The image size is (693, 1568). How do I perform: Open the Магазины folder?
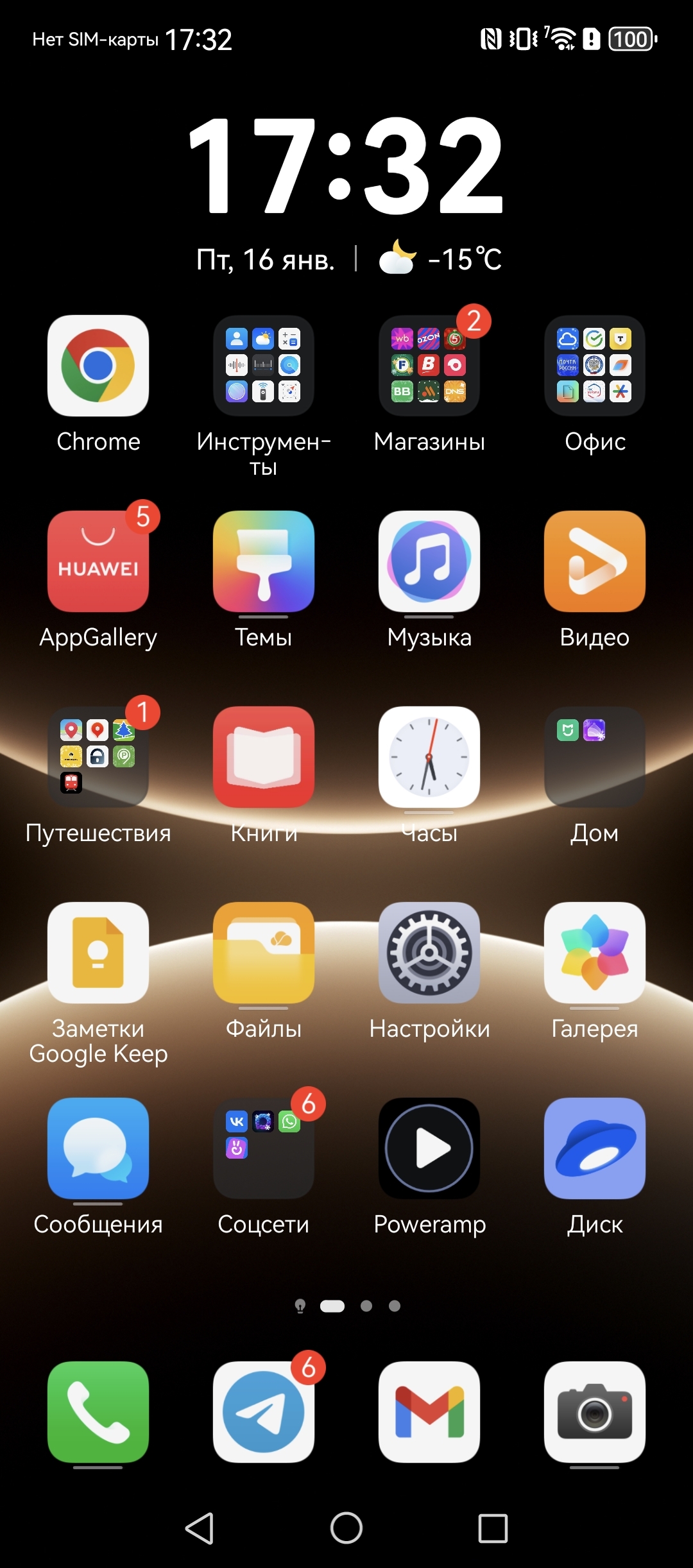[429, 366]
